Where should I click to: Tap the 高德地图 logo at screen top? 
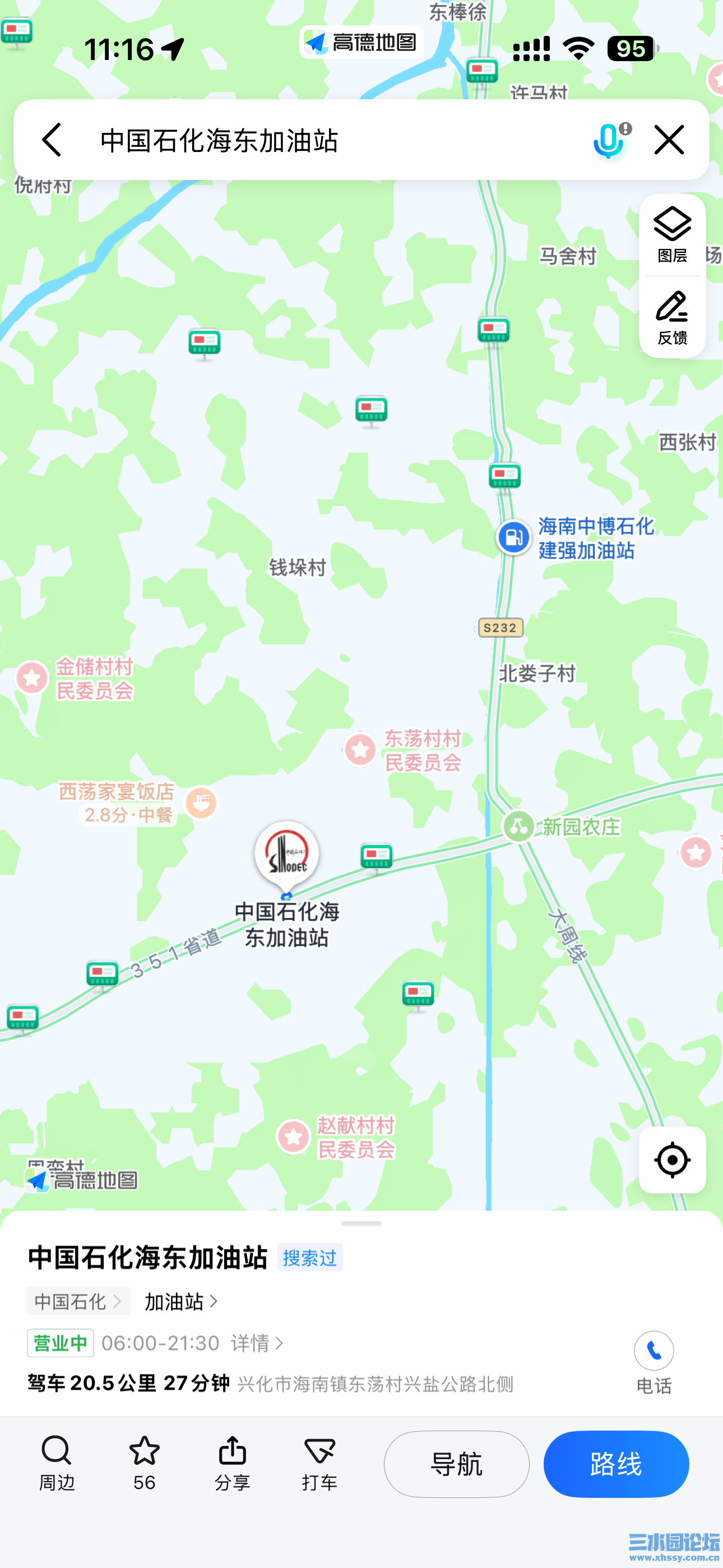361,43
